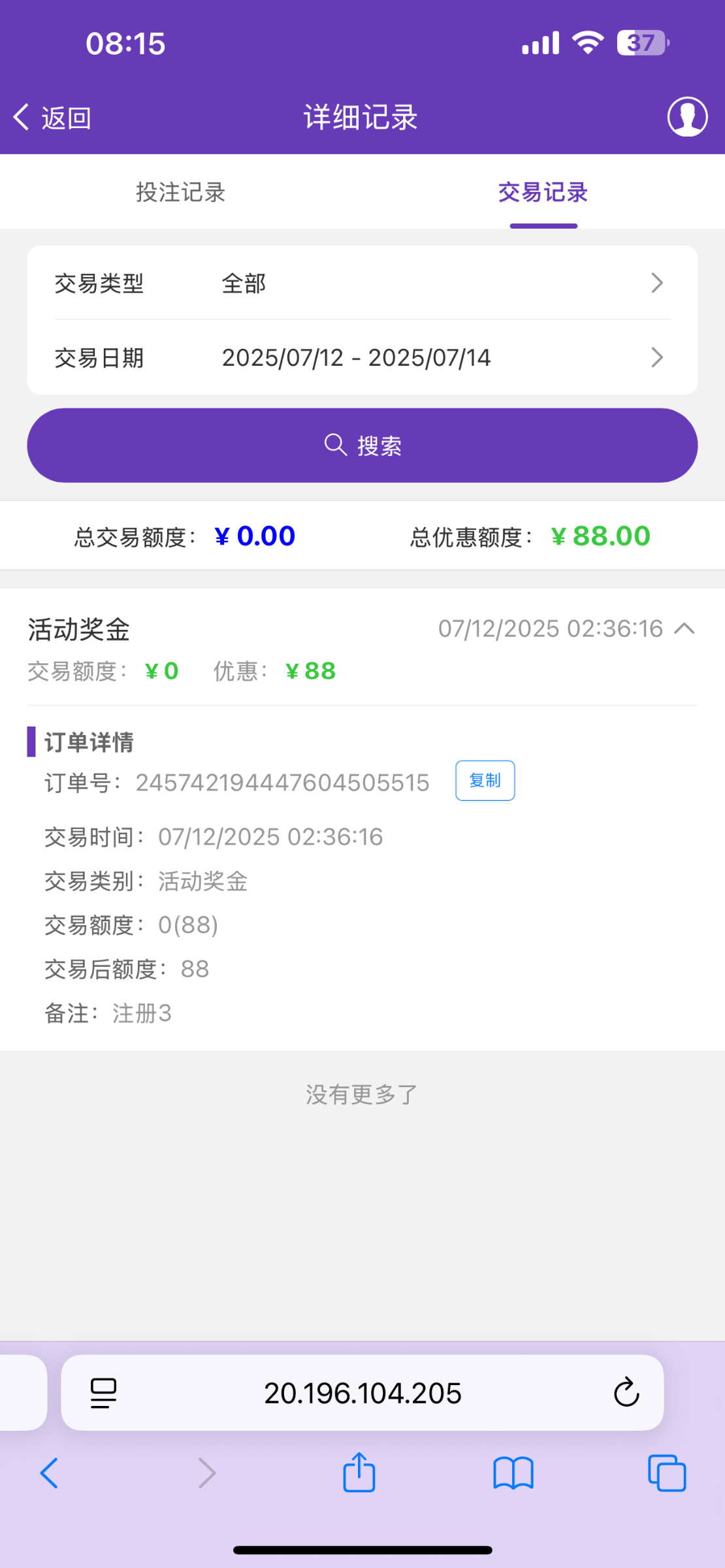The image size is (725, 1568).
Task: Tap the 搜索 search button
Action: coord(362,446)
